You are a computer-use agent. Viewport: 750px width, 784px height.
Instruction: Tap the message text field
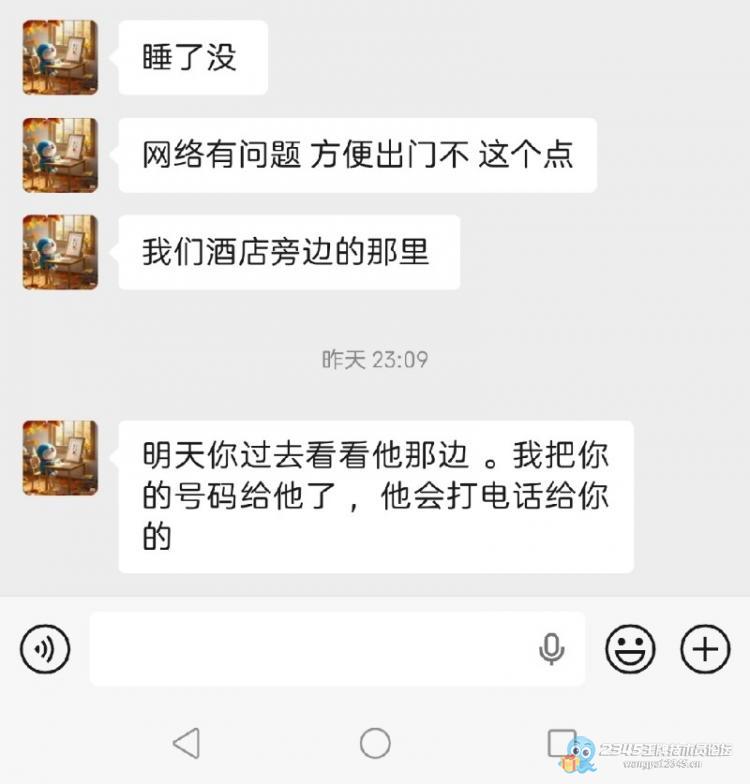(310, 650)
